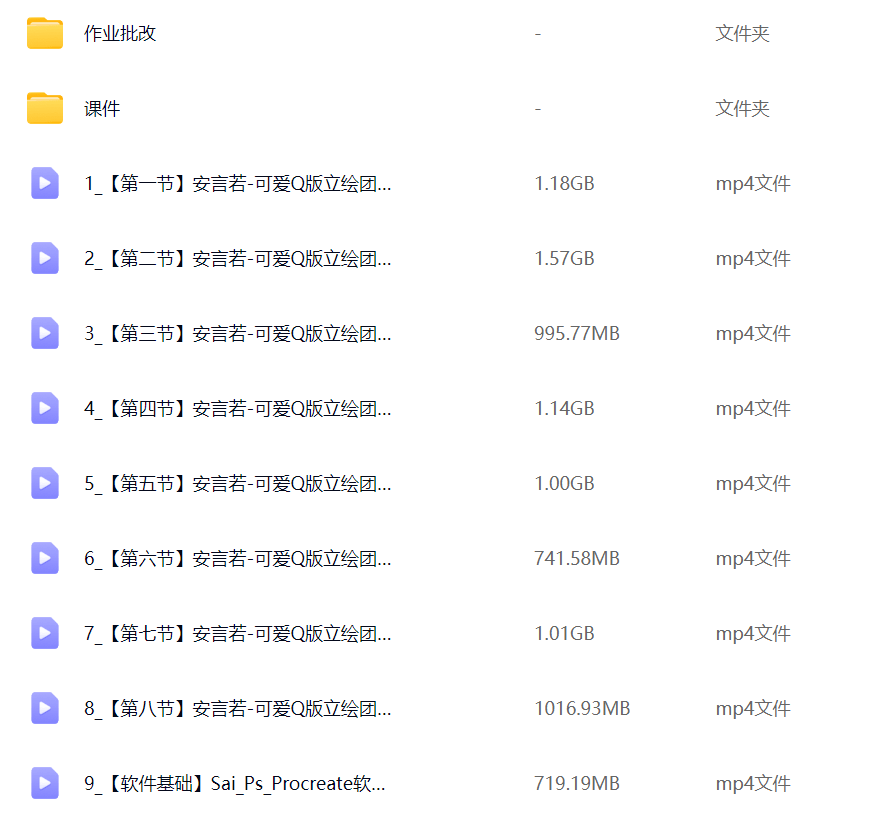This screenshot has width=884, height=815.
Task: Choose the 8_【第八节】 1016.93MB video
Action: click(x=237, y=709)
